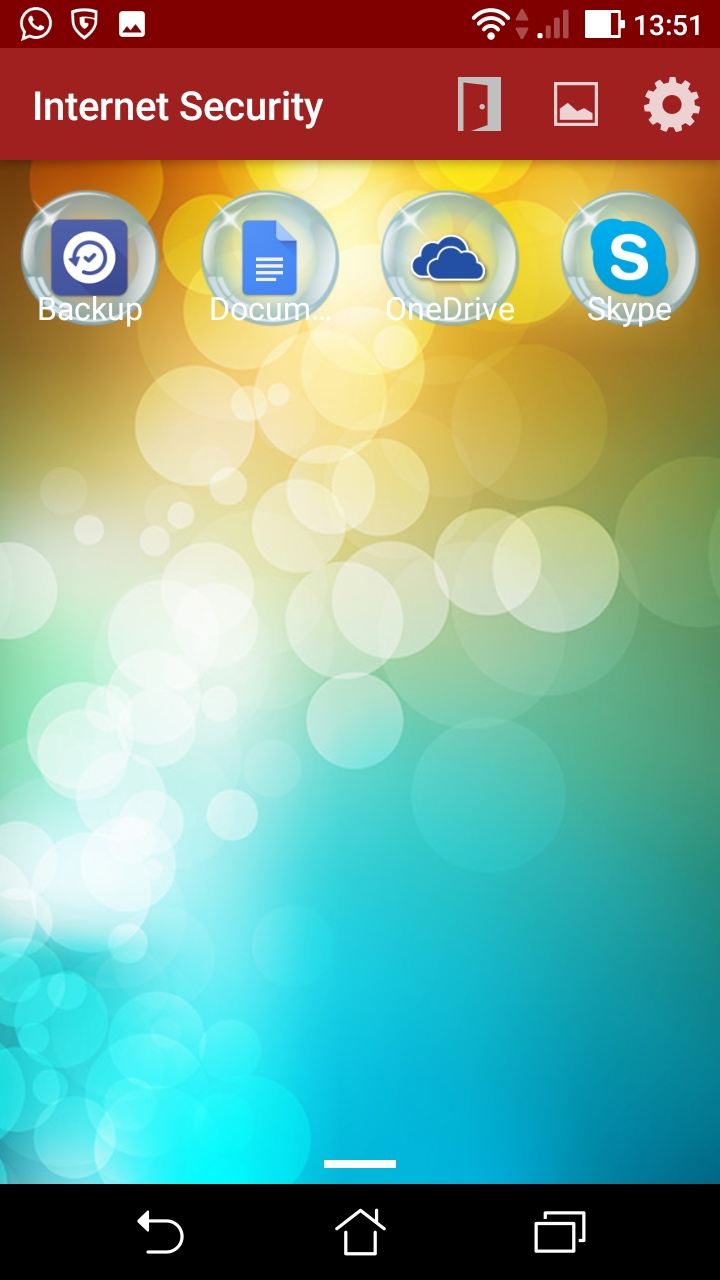Go back with the navigation bar
This screenshot has width=720, height=1280.
[x=160, y=1231]
